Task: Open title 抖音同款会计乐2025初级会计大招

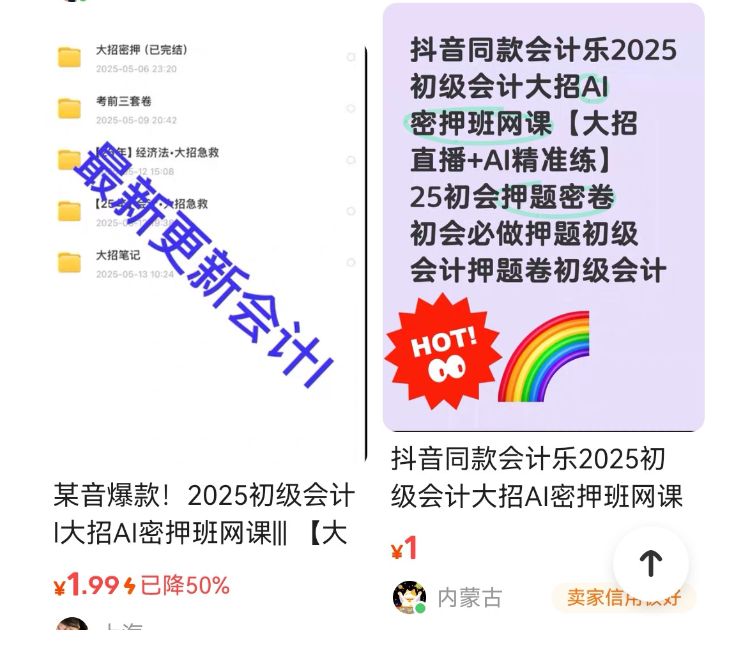Action: coord(537,478)
